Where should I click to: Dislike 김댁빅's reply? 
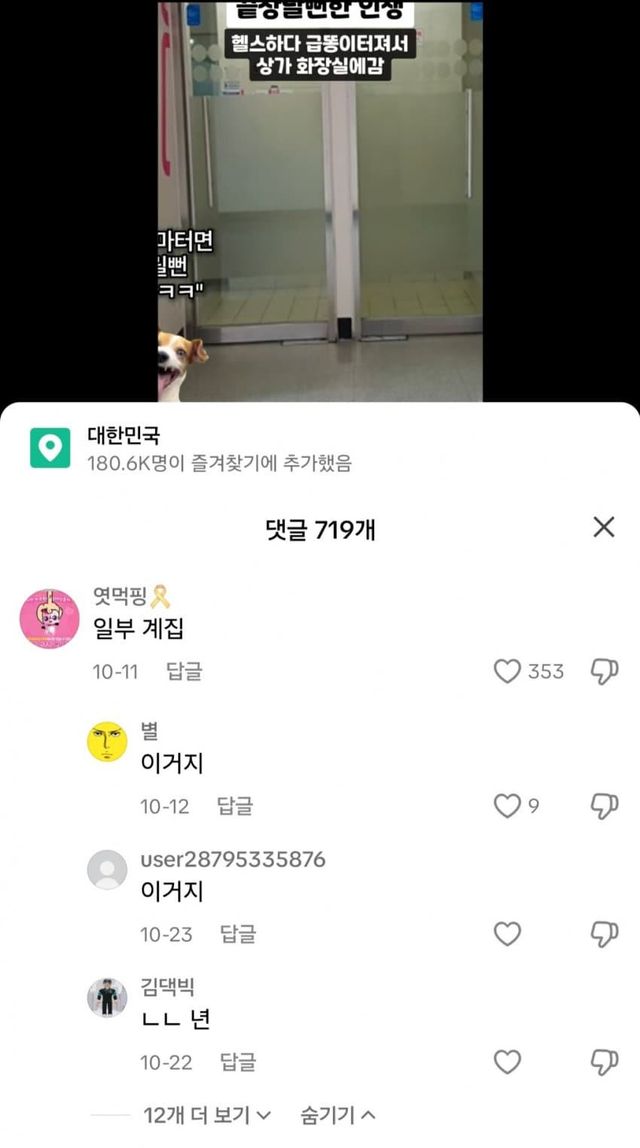[x=604, y=1062]
